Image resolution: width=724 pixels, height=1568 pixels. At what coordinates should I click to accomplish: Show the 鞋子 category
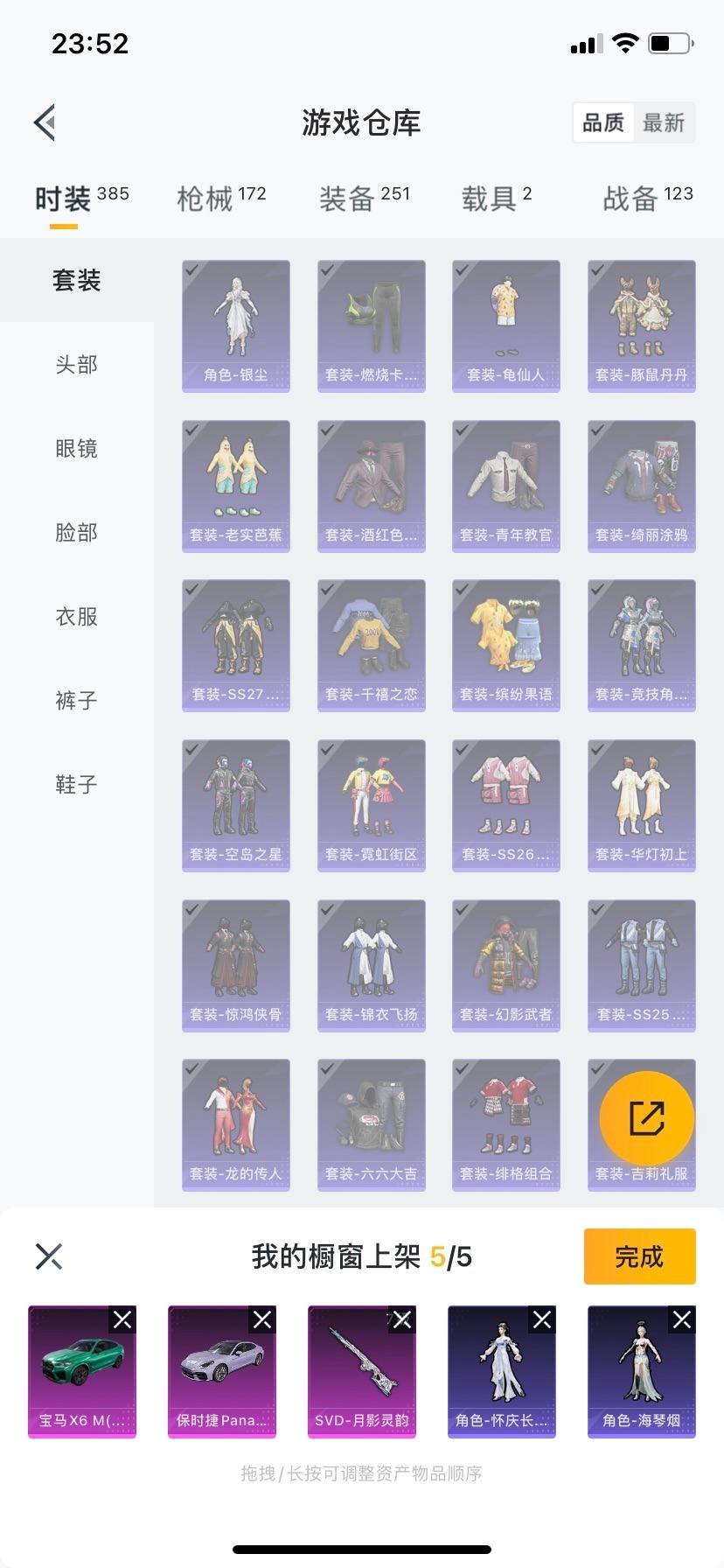(77, 784)
